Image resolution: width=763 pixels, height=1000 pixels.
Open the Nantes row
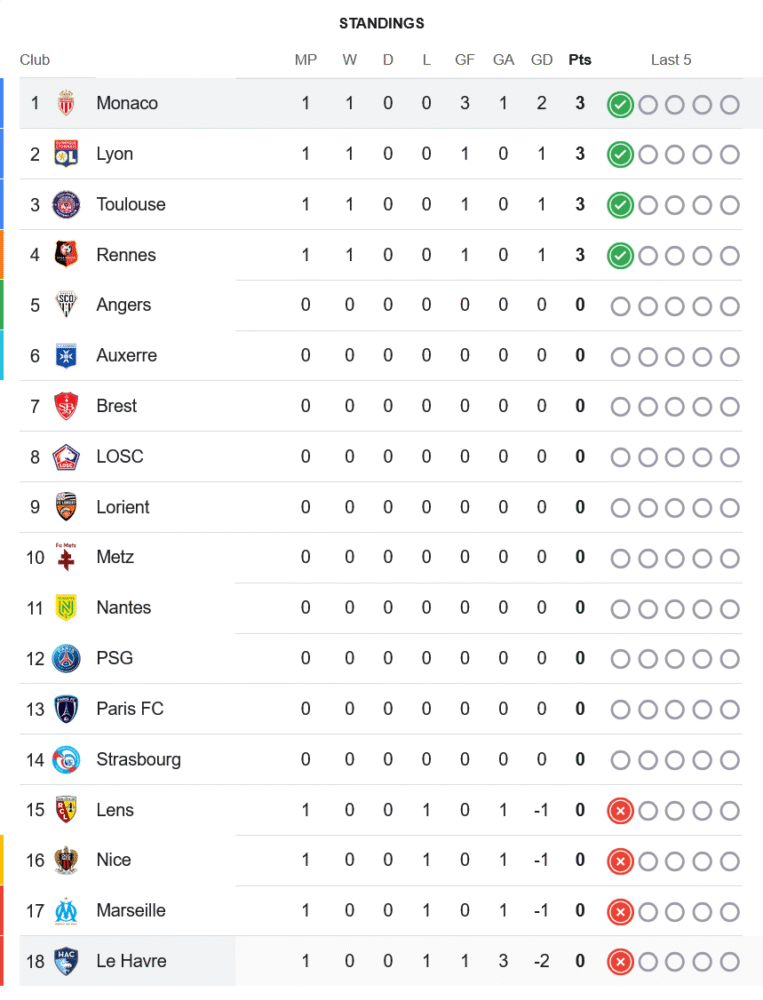[x=124, y=607]
